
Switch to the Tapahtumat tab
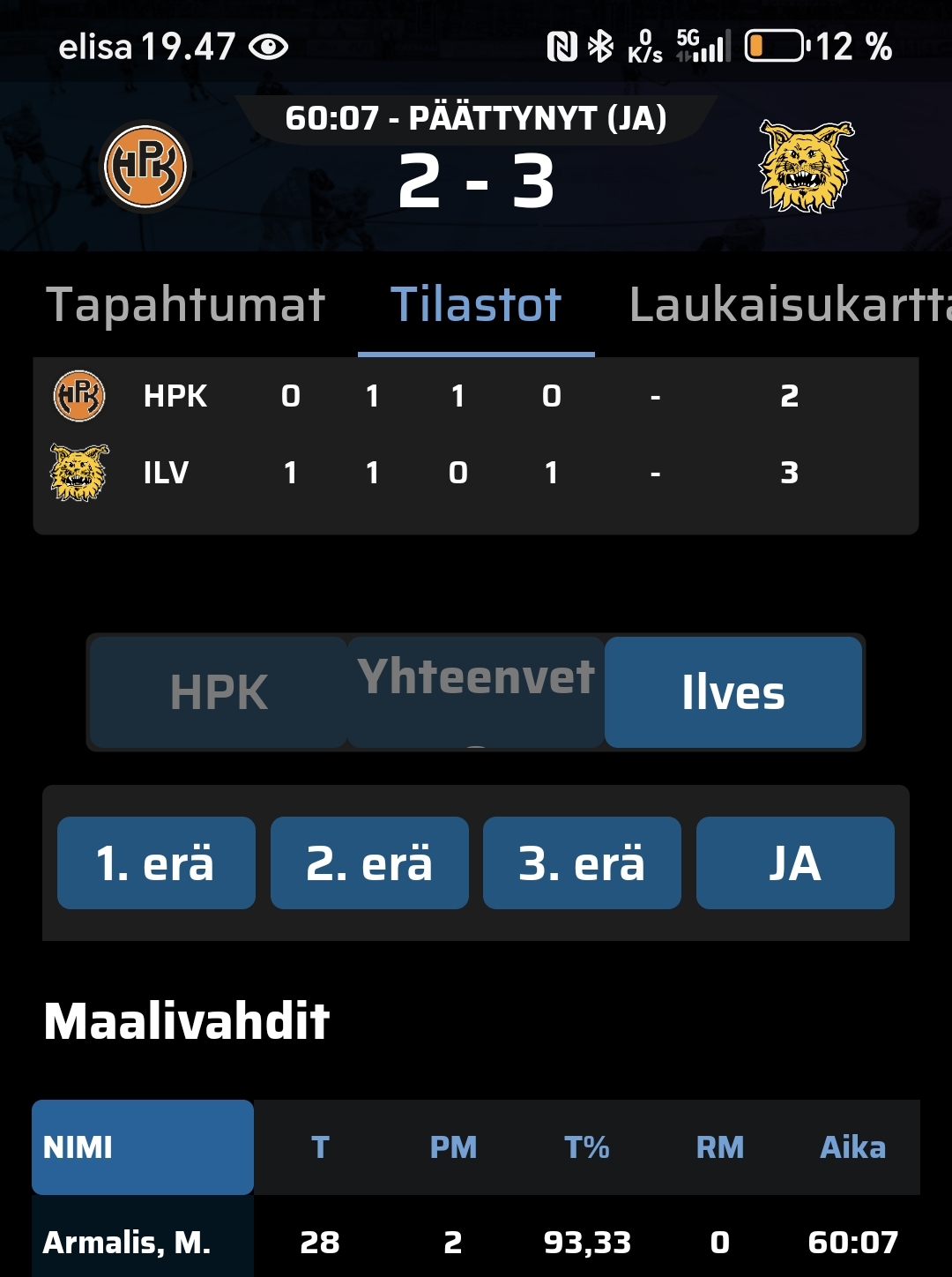click(186, 305)
